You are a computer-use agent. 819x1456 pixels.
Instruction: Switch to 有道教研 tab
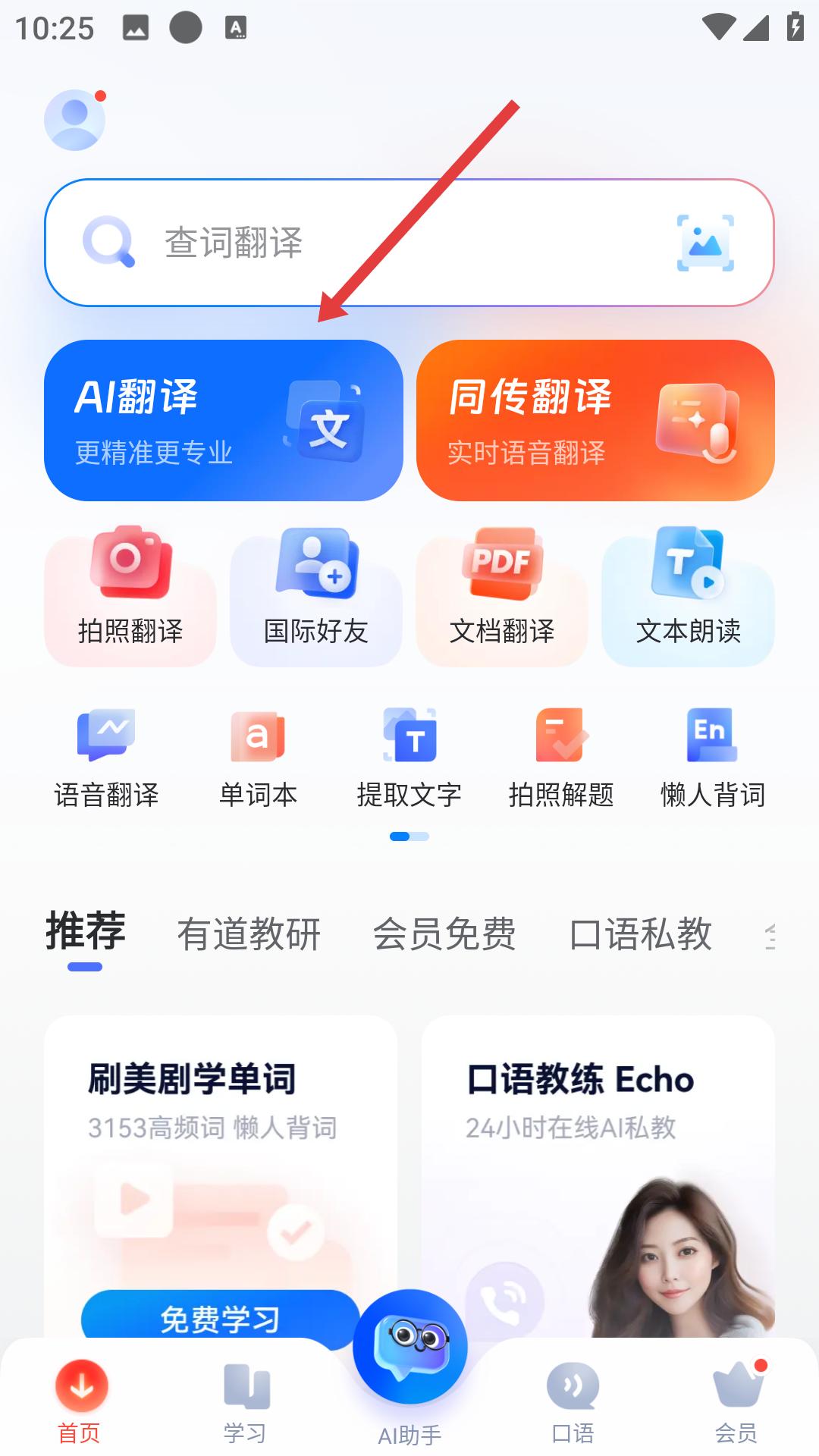click(249, 934)
